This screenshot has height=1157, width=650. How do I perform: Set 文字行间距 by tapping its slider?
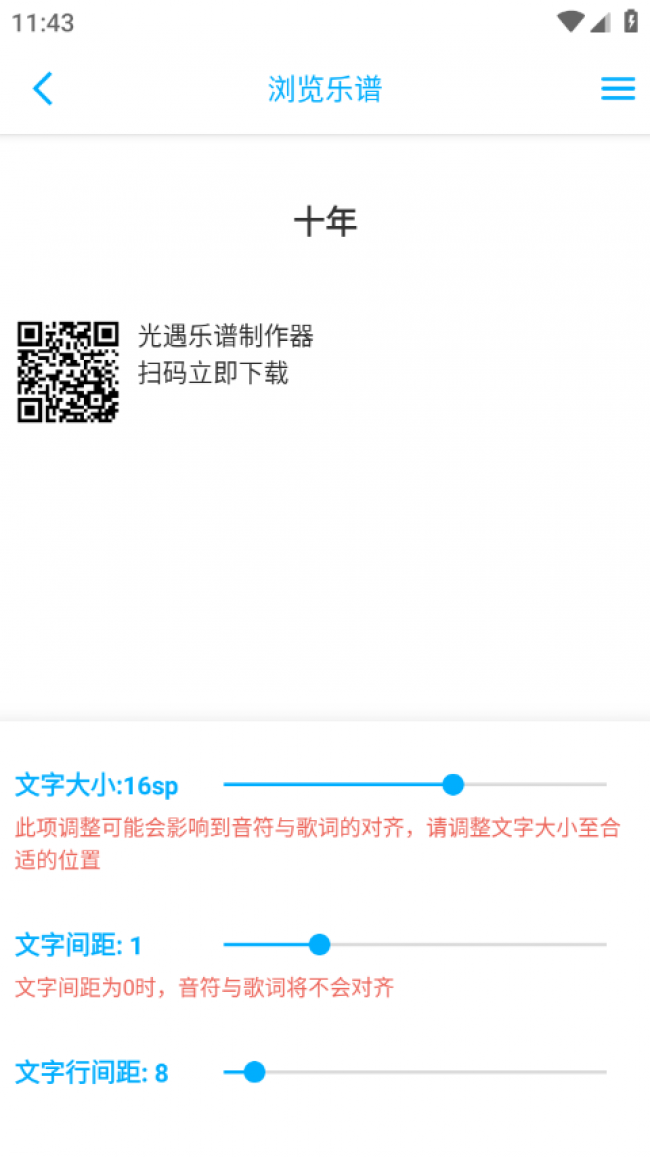point(414,1073)
